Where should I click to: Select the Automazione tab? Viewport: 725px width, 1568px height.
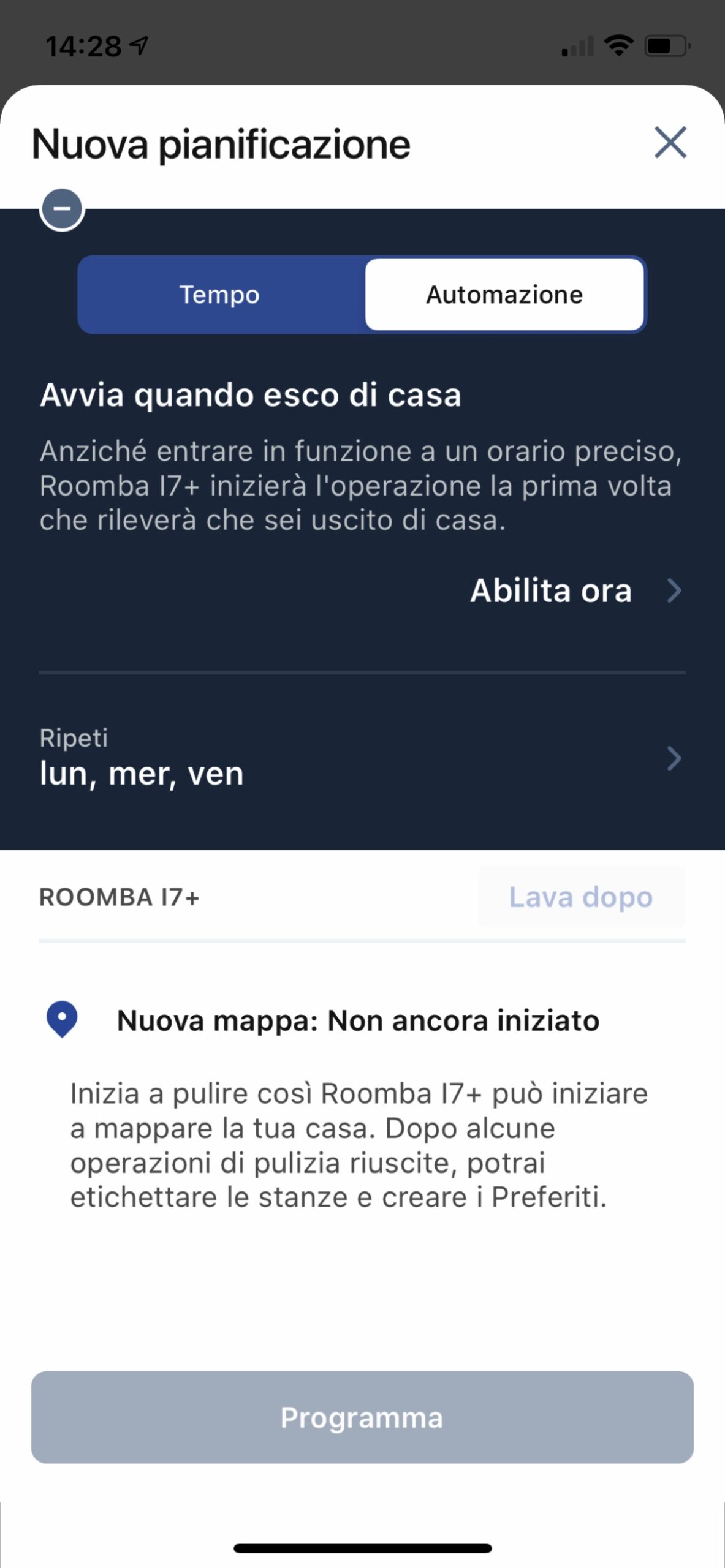pos(504,295)
